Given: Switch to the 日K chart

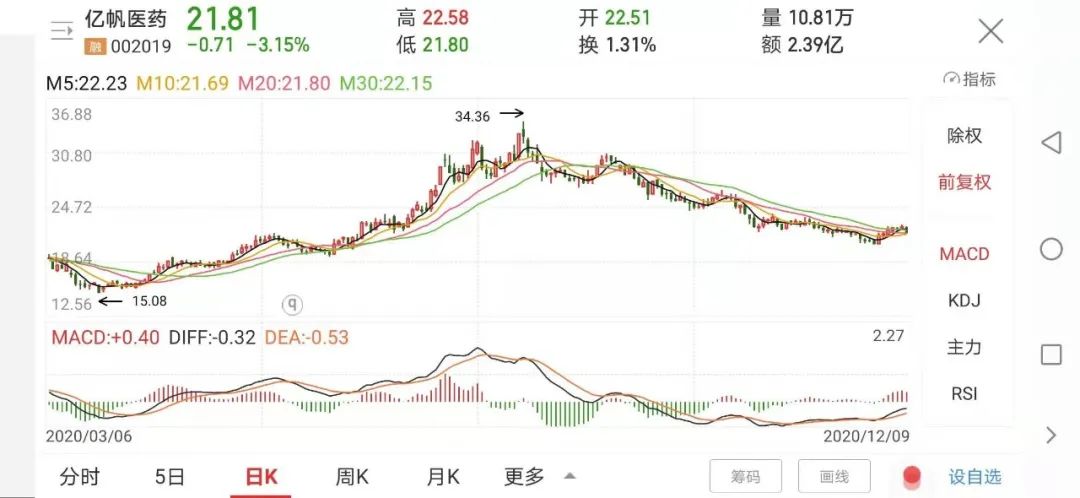Looking at the screenshot, I should [260, 476].
